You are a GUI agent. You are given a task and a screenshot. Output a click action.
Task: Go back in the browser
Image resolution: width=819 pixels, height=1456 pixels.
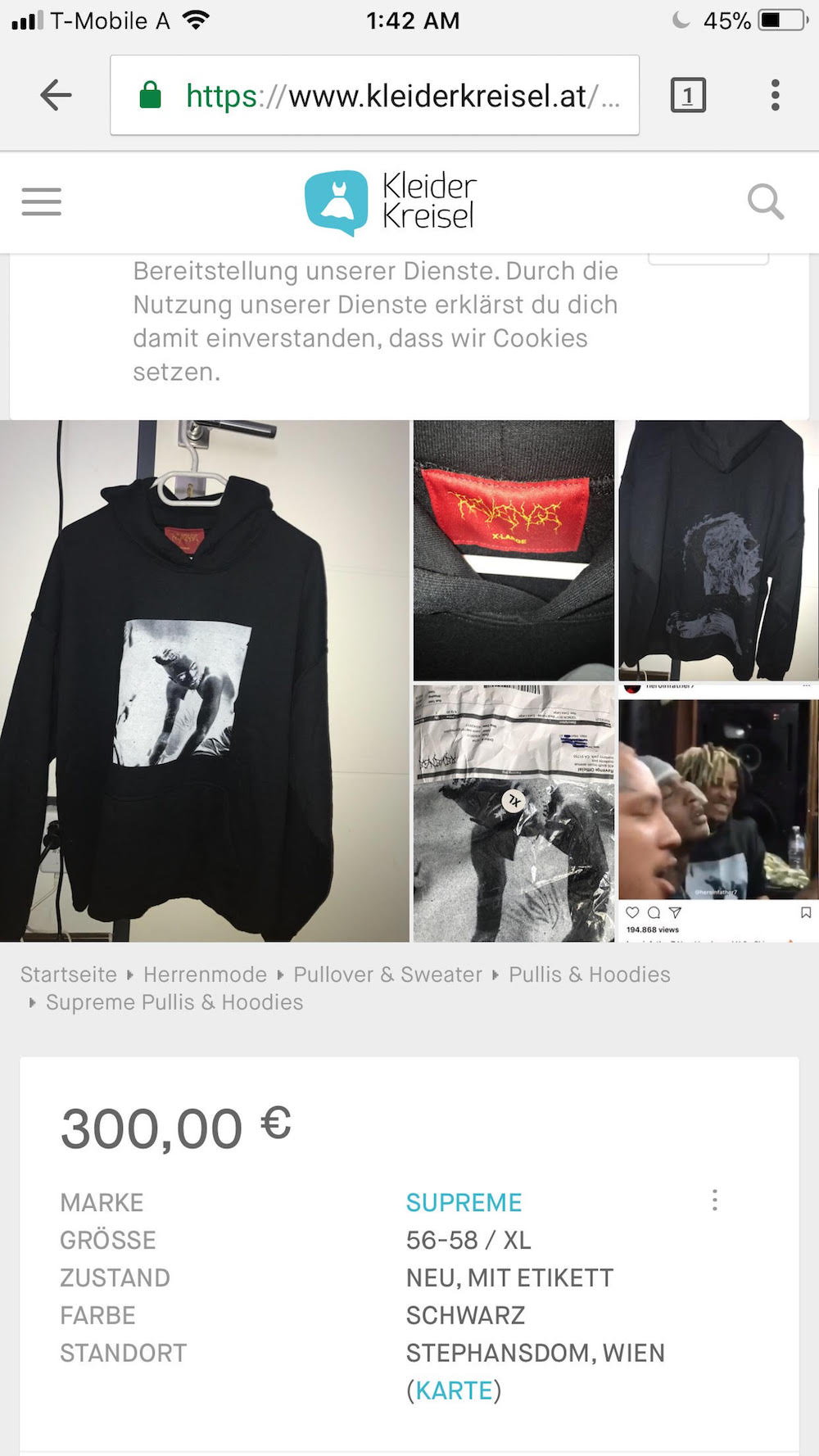[x=56, y=96]
